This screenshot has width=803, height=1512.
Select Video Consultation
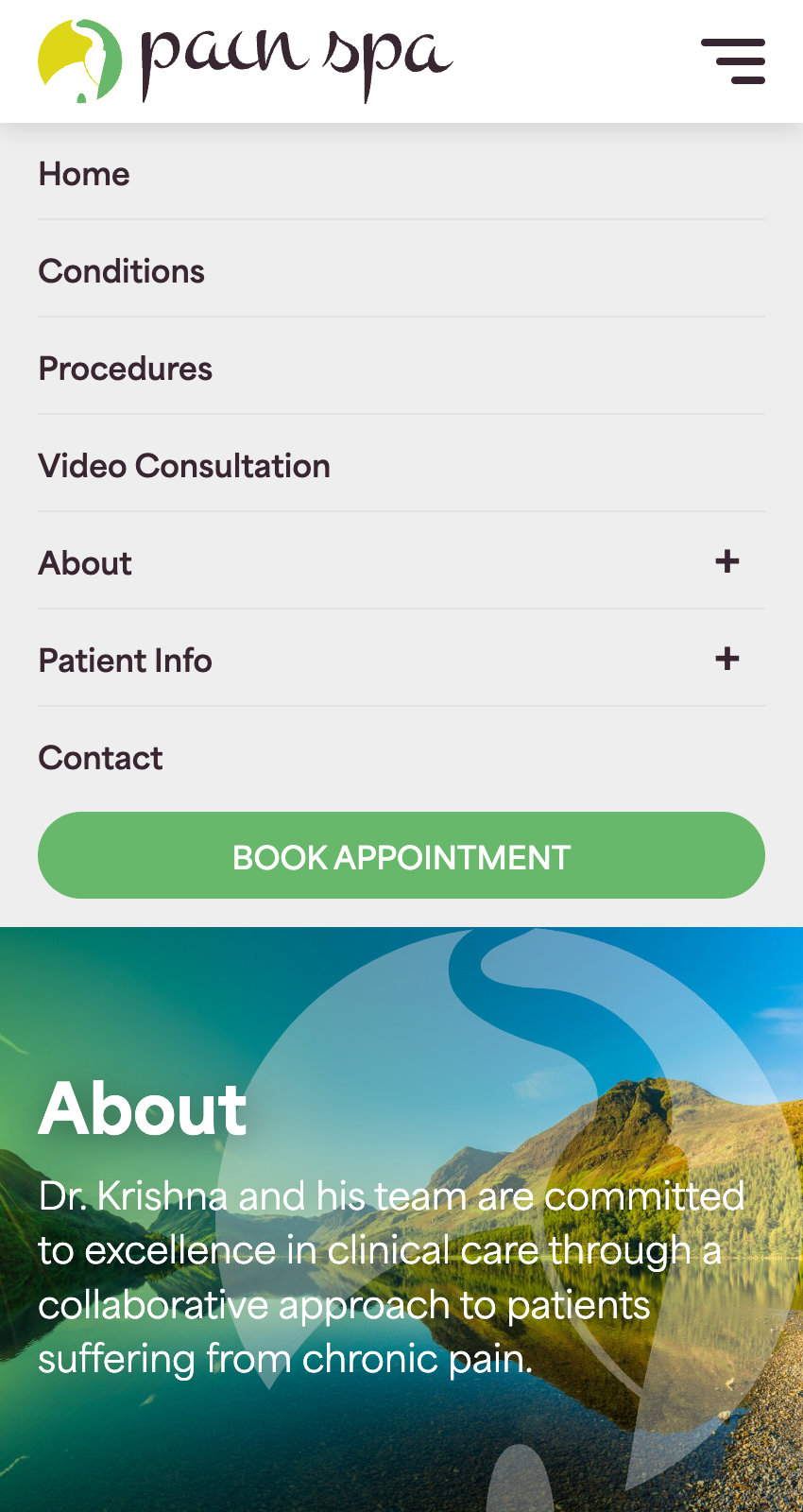click(x=183, y=466)
